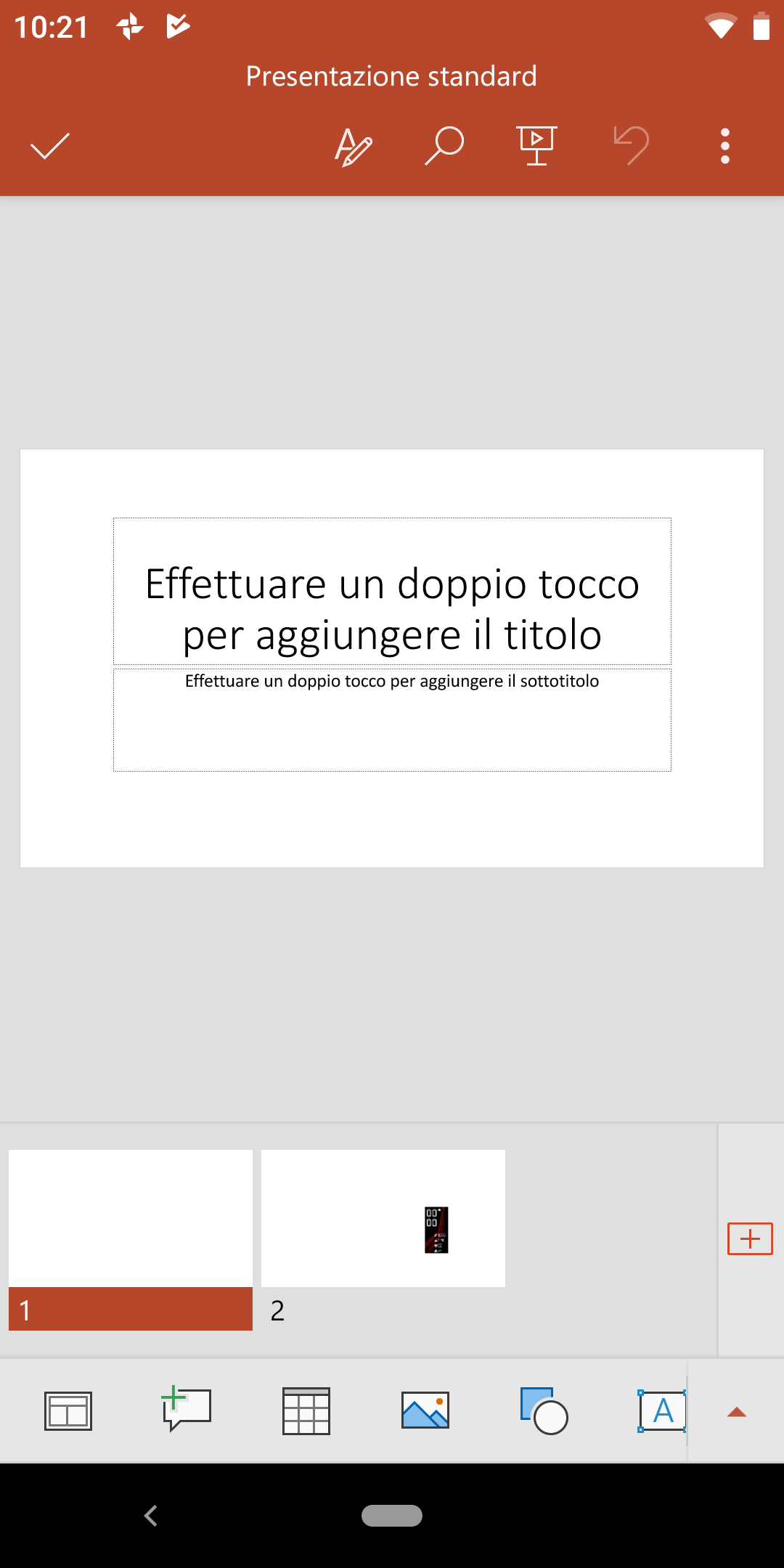
Task: Select slide 1 thumbnail
Action: [x=131, y=1240]
